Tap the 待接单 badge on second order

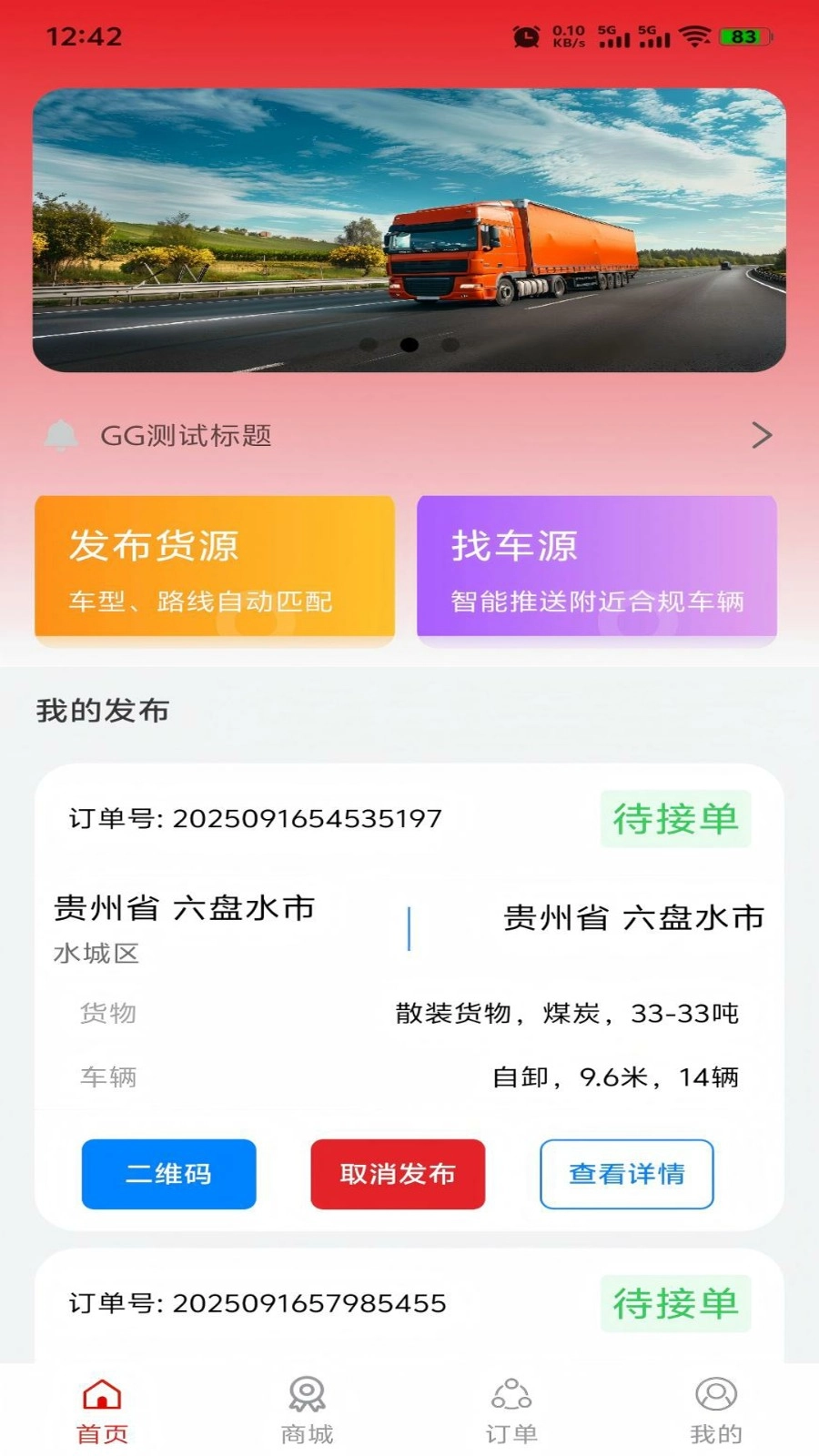[675, 1305]
